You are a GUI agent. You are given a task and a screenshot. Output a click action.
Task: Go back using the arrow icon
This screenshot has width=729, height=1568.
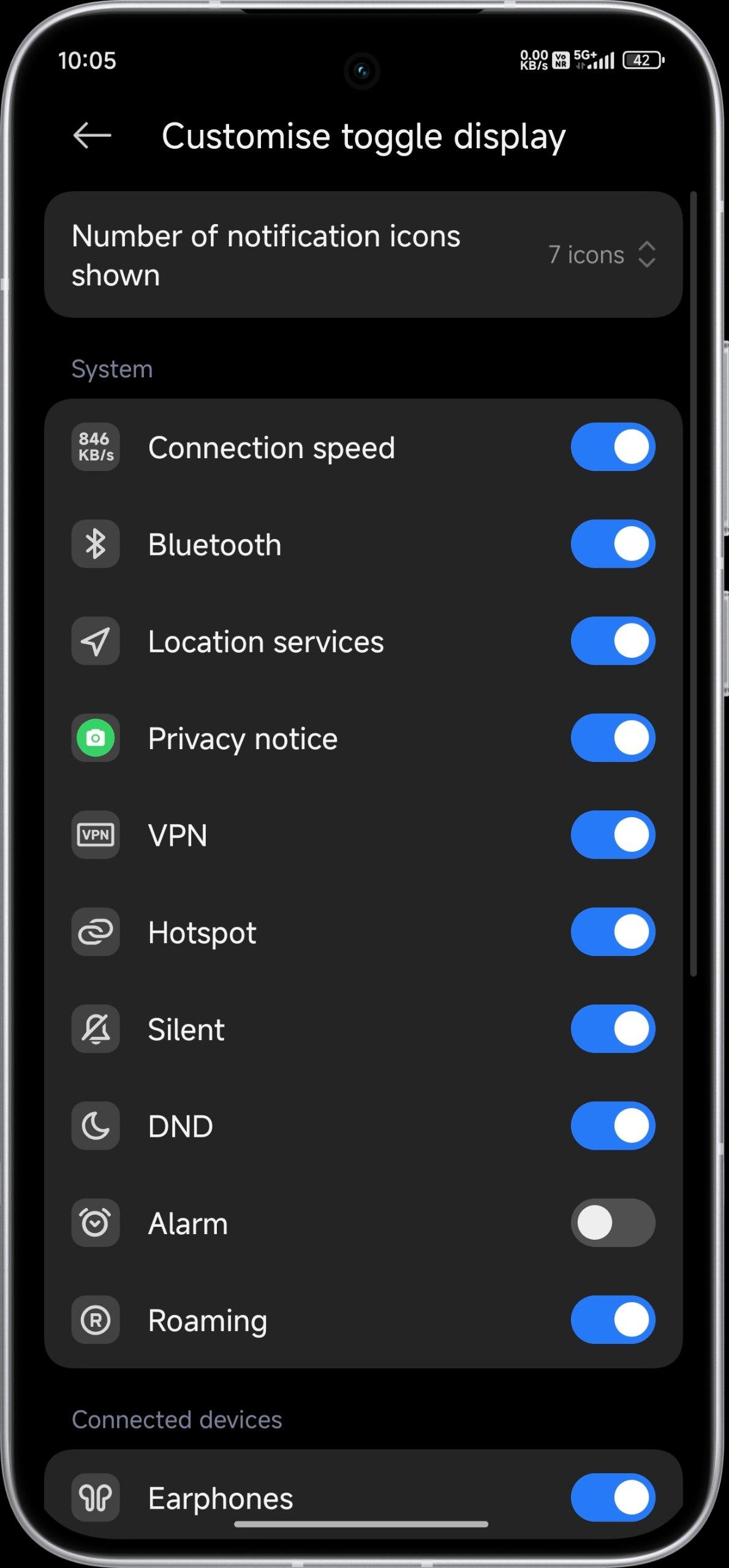[x=92, y=135]
